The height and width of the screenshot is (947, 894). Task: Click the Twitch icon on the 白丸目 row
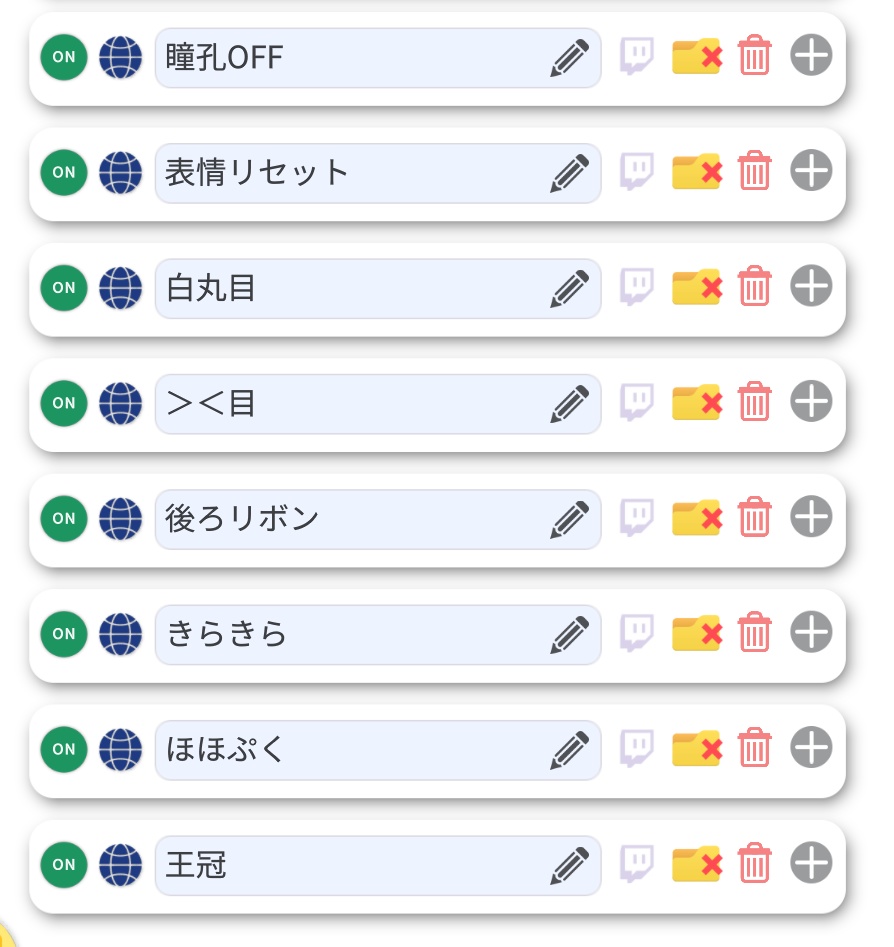click(637, 287)
